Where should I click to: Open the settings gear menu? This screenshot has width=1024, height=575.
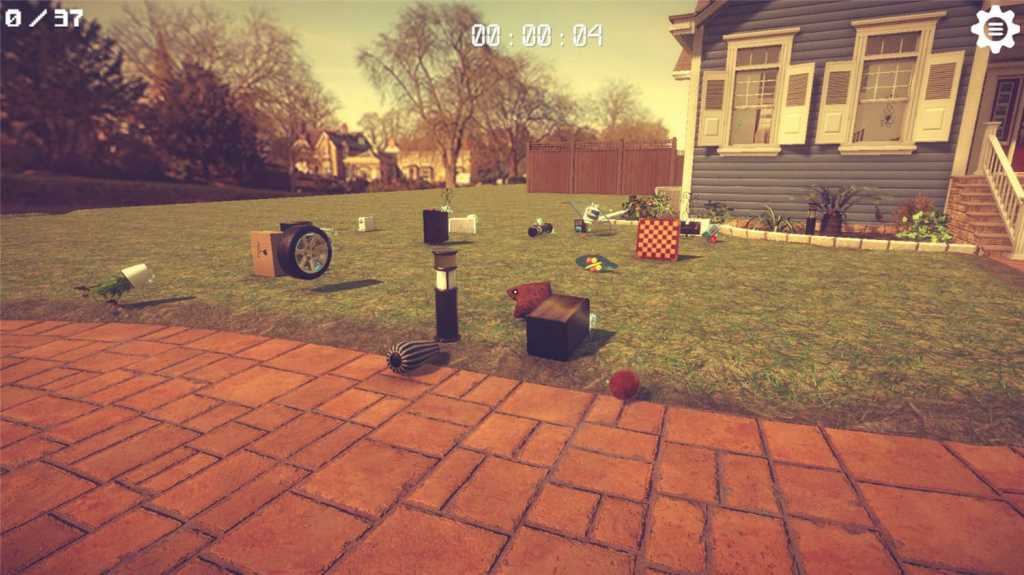tap(995, 29)
